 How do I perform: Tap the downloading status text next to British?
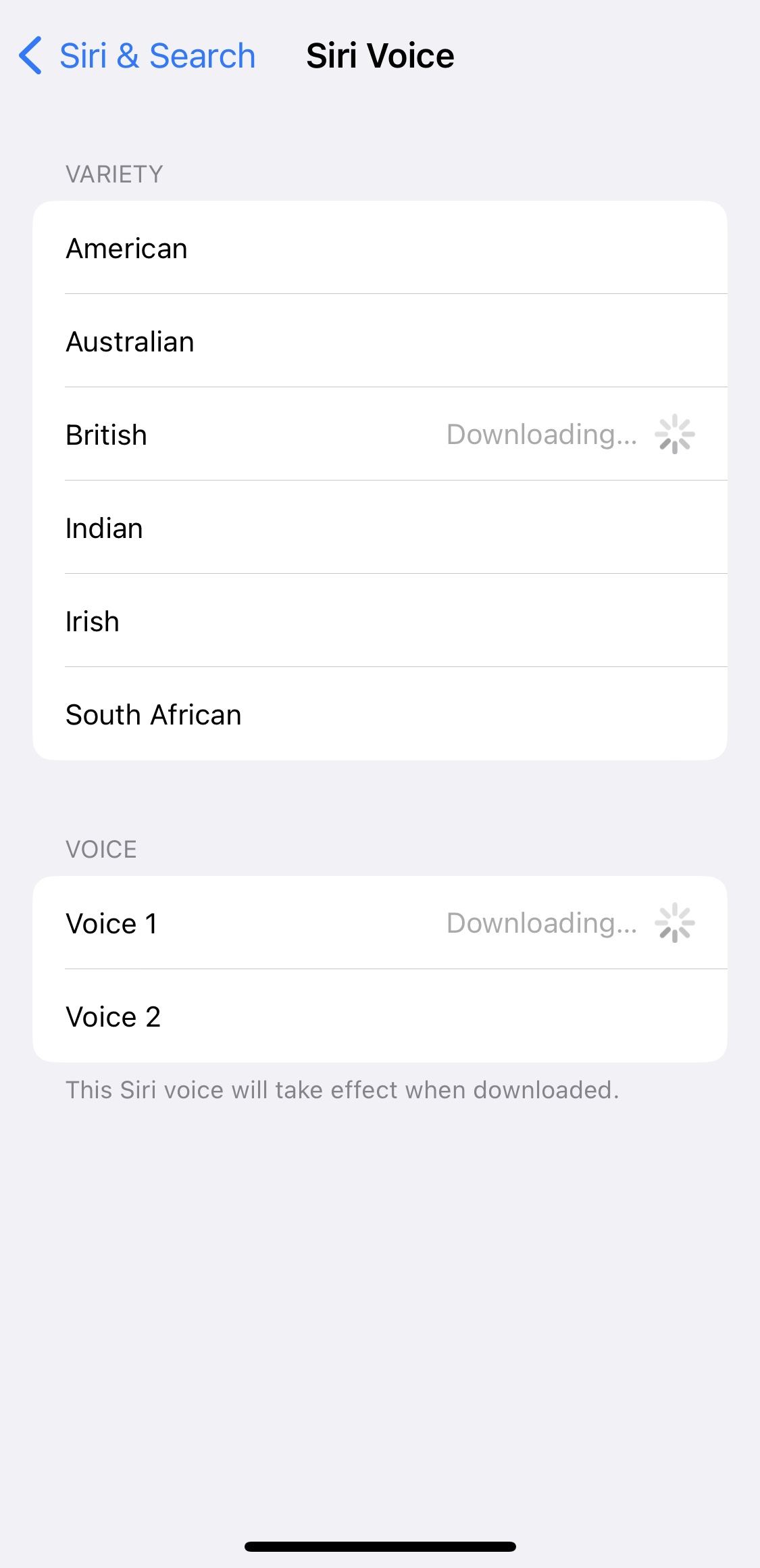tap(542, 434)
